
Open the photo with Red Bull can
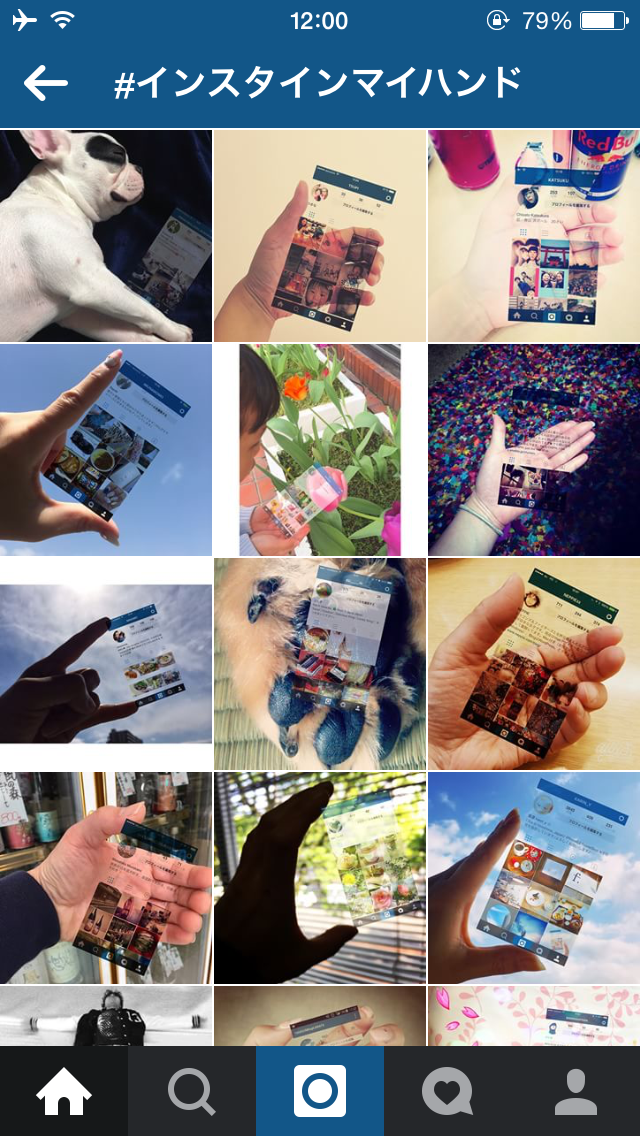(533, 236)
